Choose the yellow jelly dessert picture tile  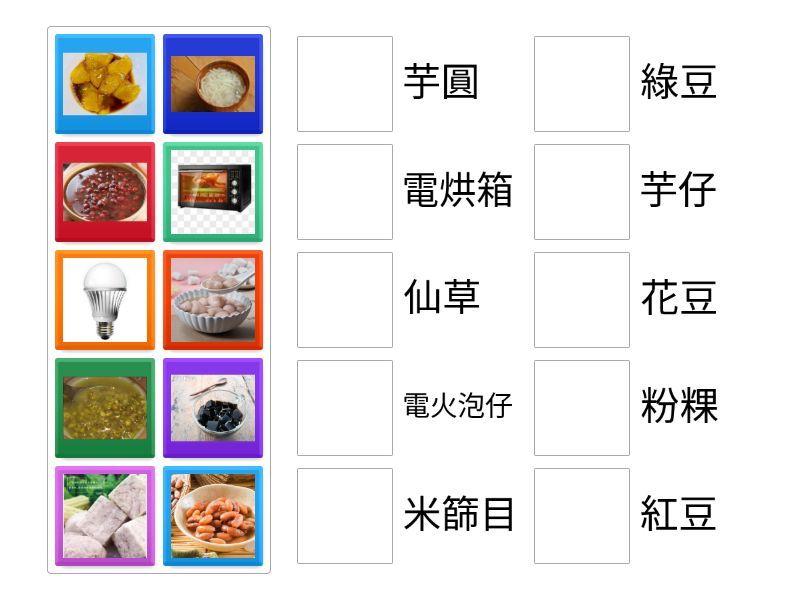(x=105, y=84)
